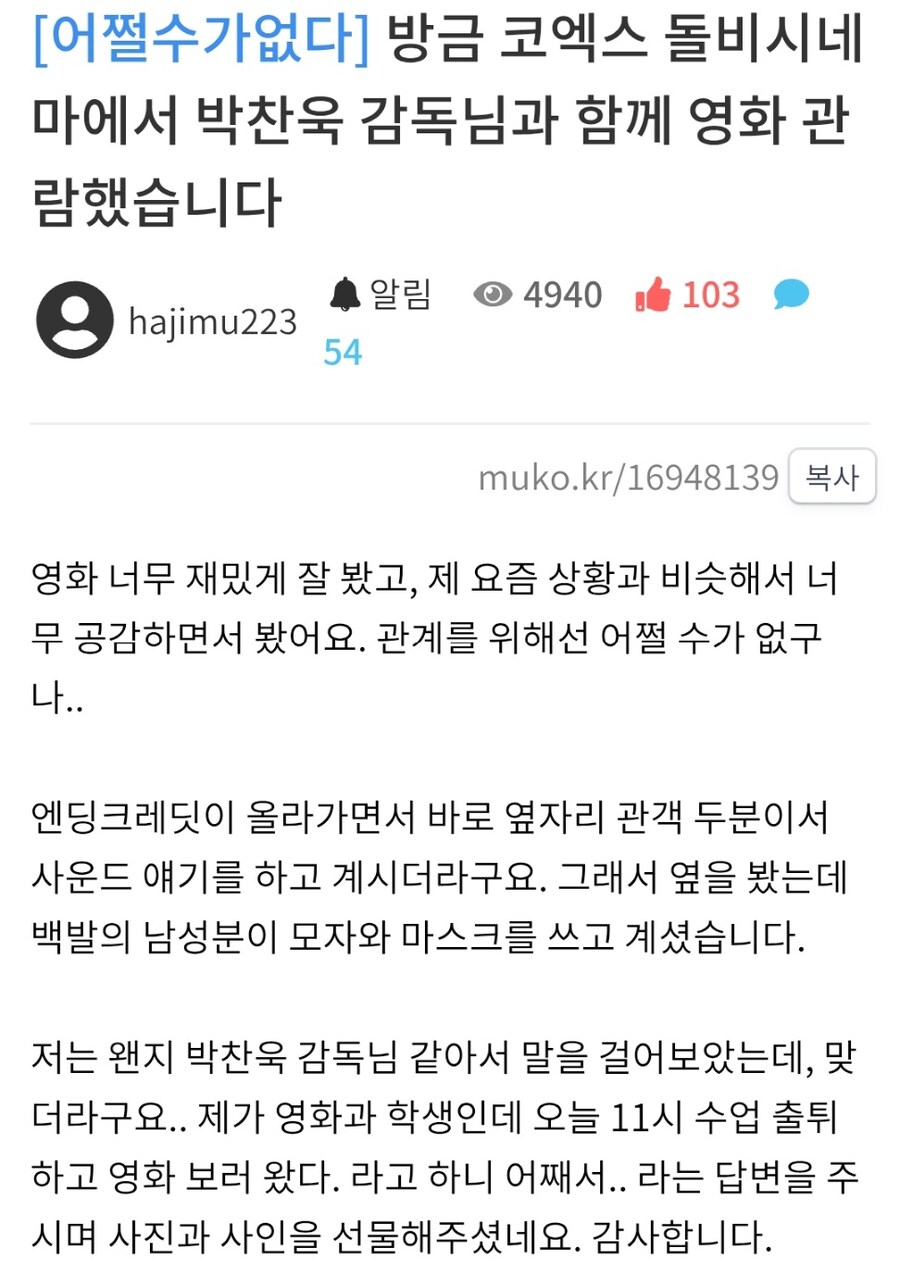Copy the post link with 복사 button
The height and width of the screenshot is (1284, 900).
tap(831, 477)
